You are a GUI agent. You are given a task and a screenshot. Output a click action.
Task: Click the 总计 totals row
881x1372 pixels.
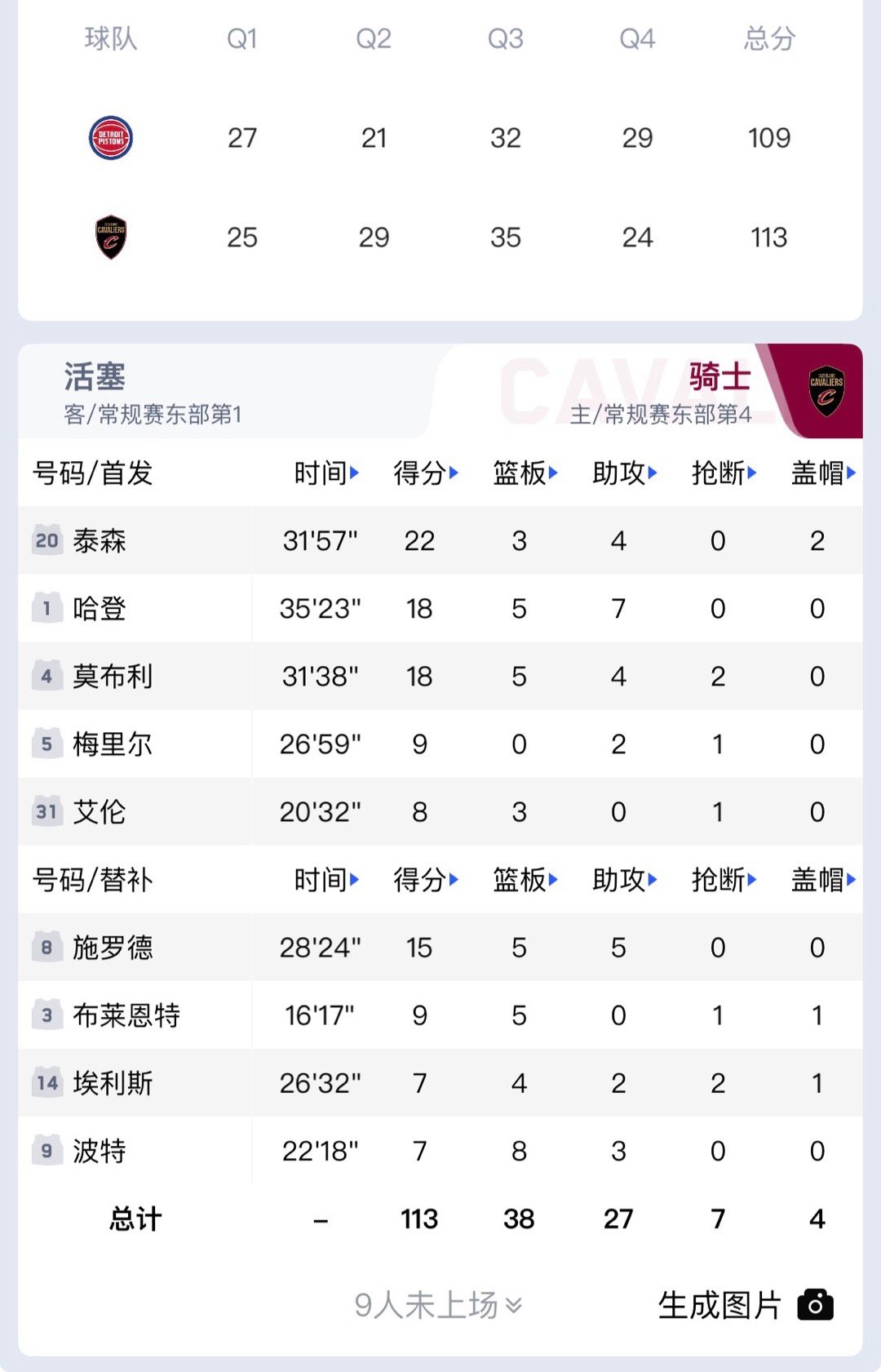coord(135,1219)
